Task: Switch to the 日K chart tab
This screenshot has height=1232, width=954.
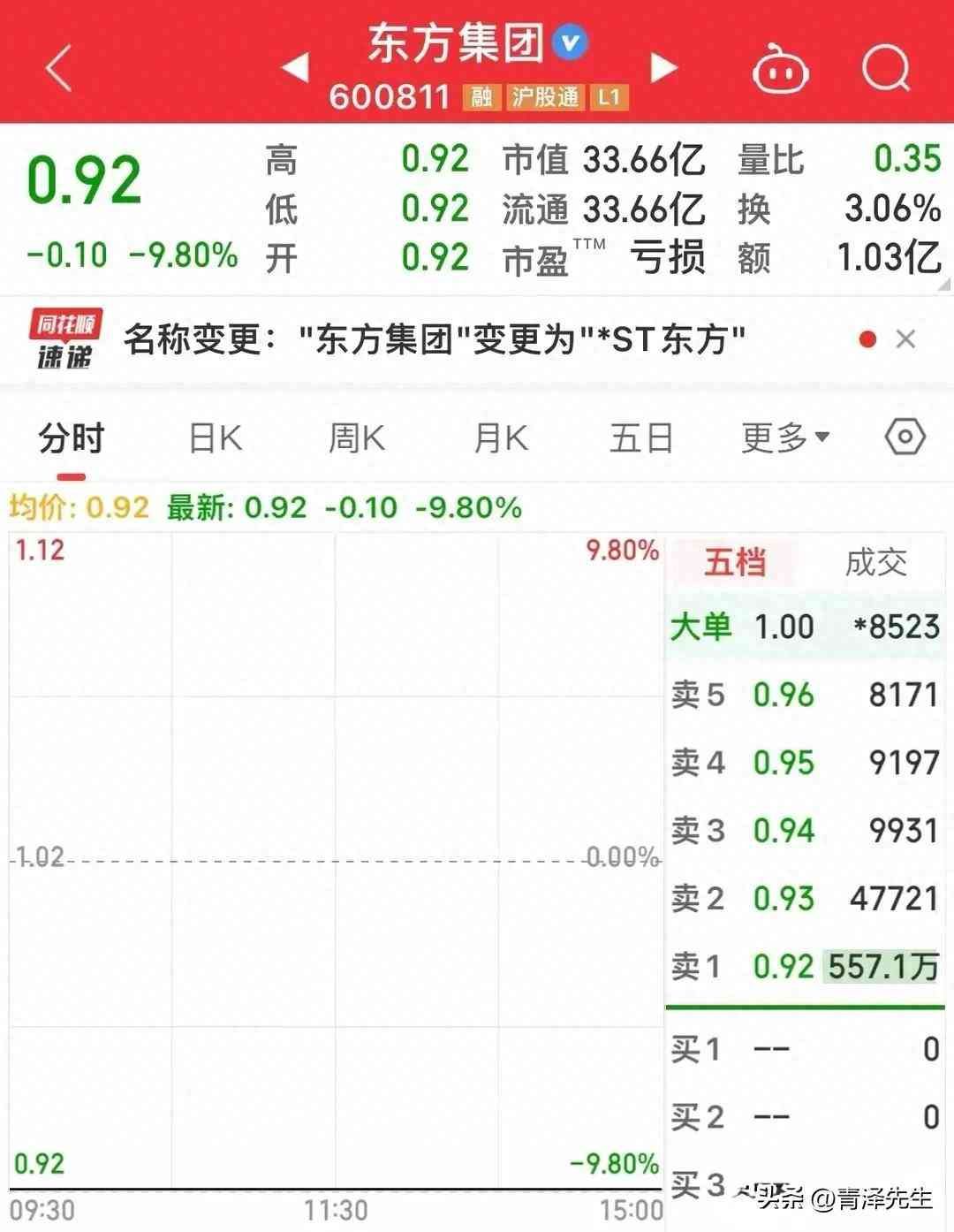Action: (x=216, y=437)
